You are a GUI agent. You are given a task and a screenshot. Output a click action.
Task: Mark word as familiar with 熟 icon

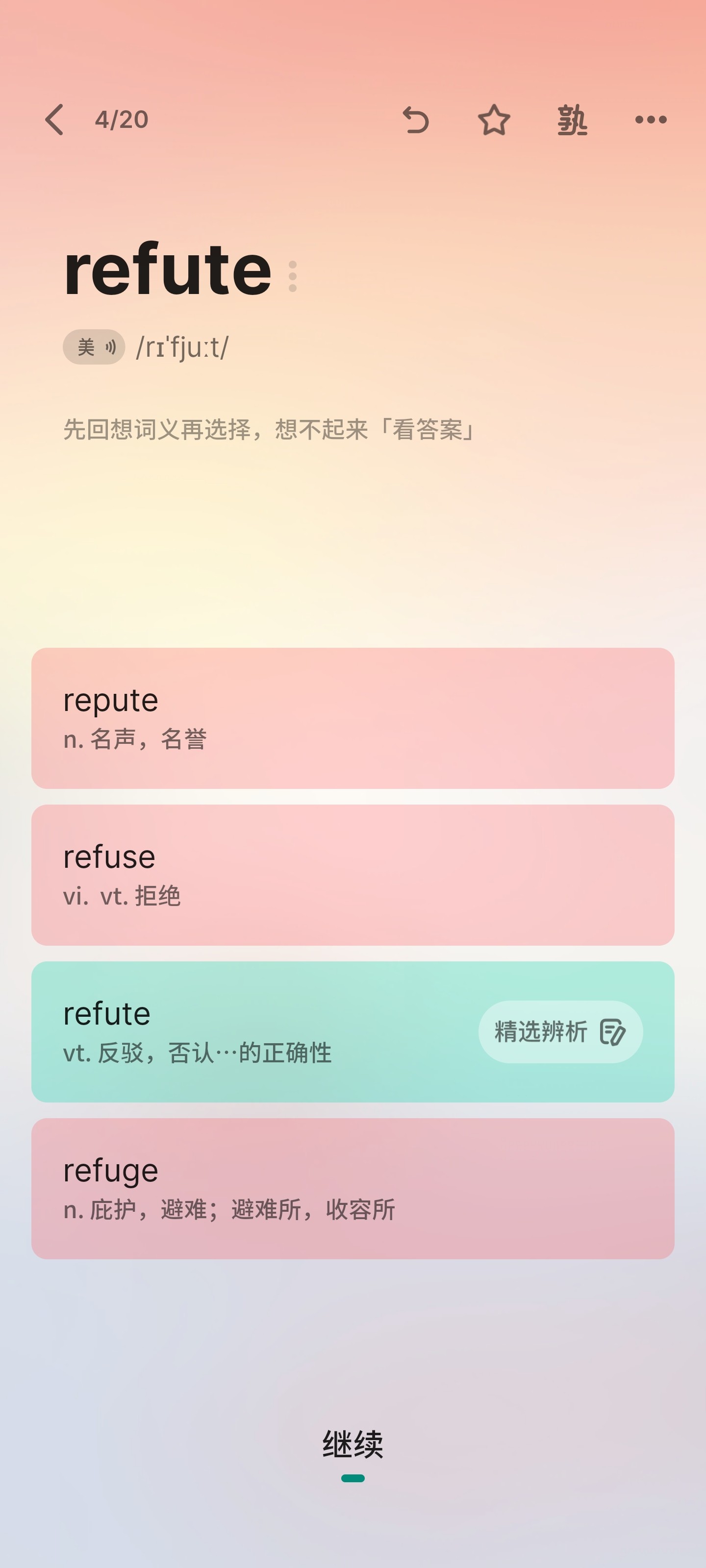[572, 119]
